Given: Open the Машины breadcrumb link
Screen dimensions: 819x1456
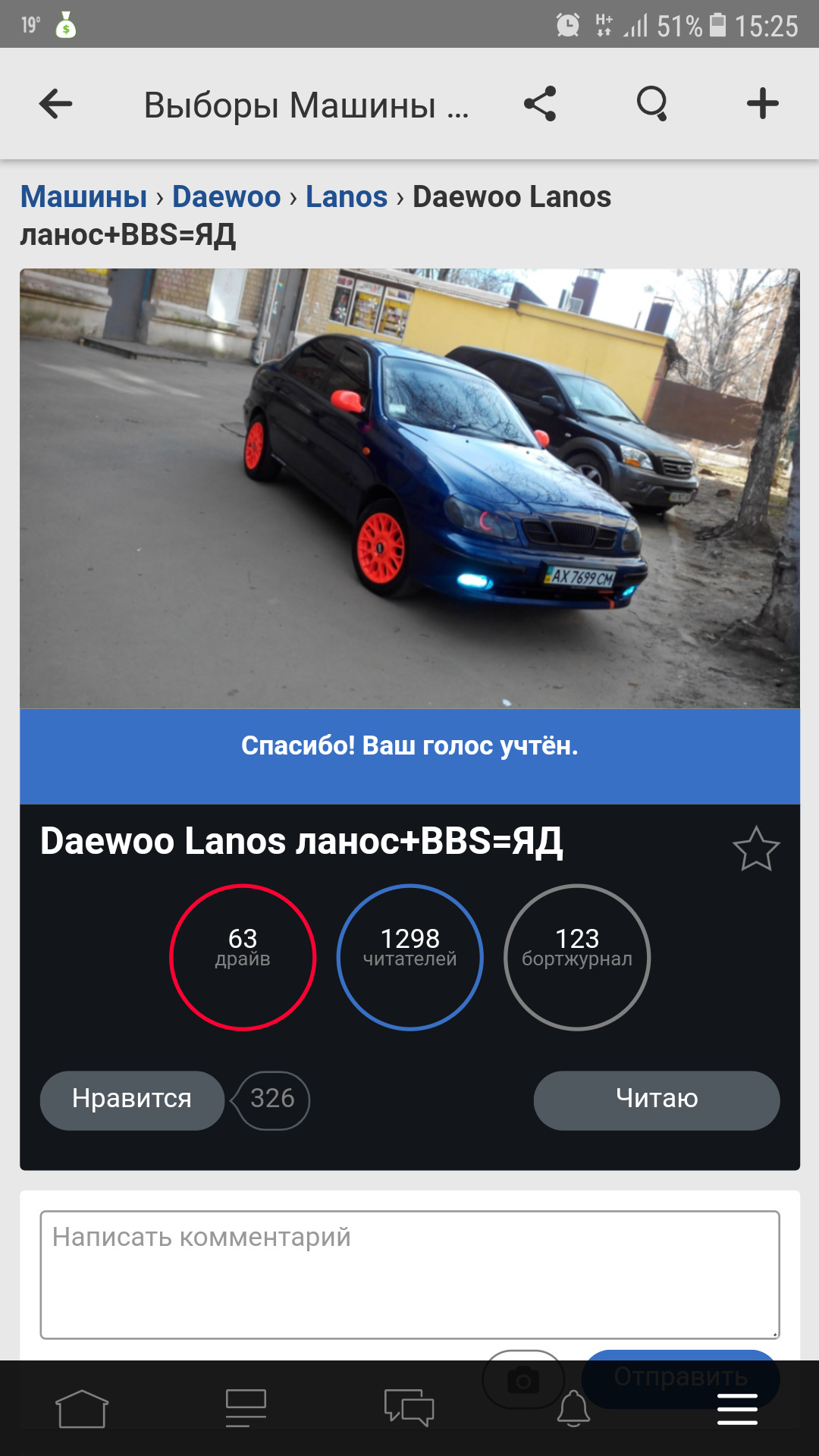Looking at the screenshot, I should point(83,196).
